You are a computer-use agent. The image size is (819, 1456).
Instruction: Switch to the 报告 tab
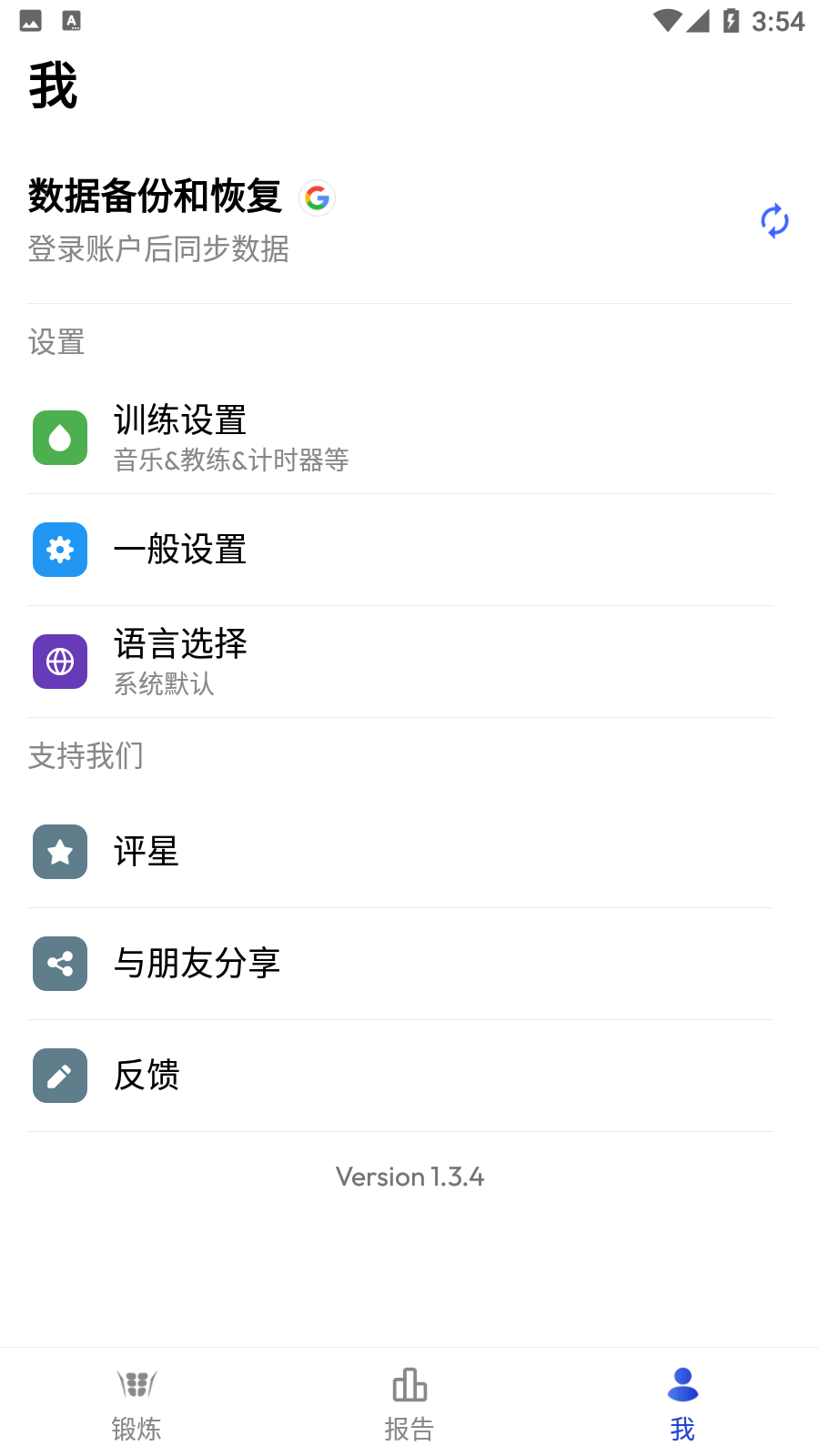(x=409, y=1403)
